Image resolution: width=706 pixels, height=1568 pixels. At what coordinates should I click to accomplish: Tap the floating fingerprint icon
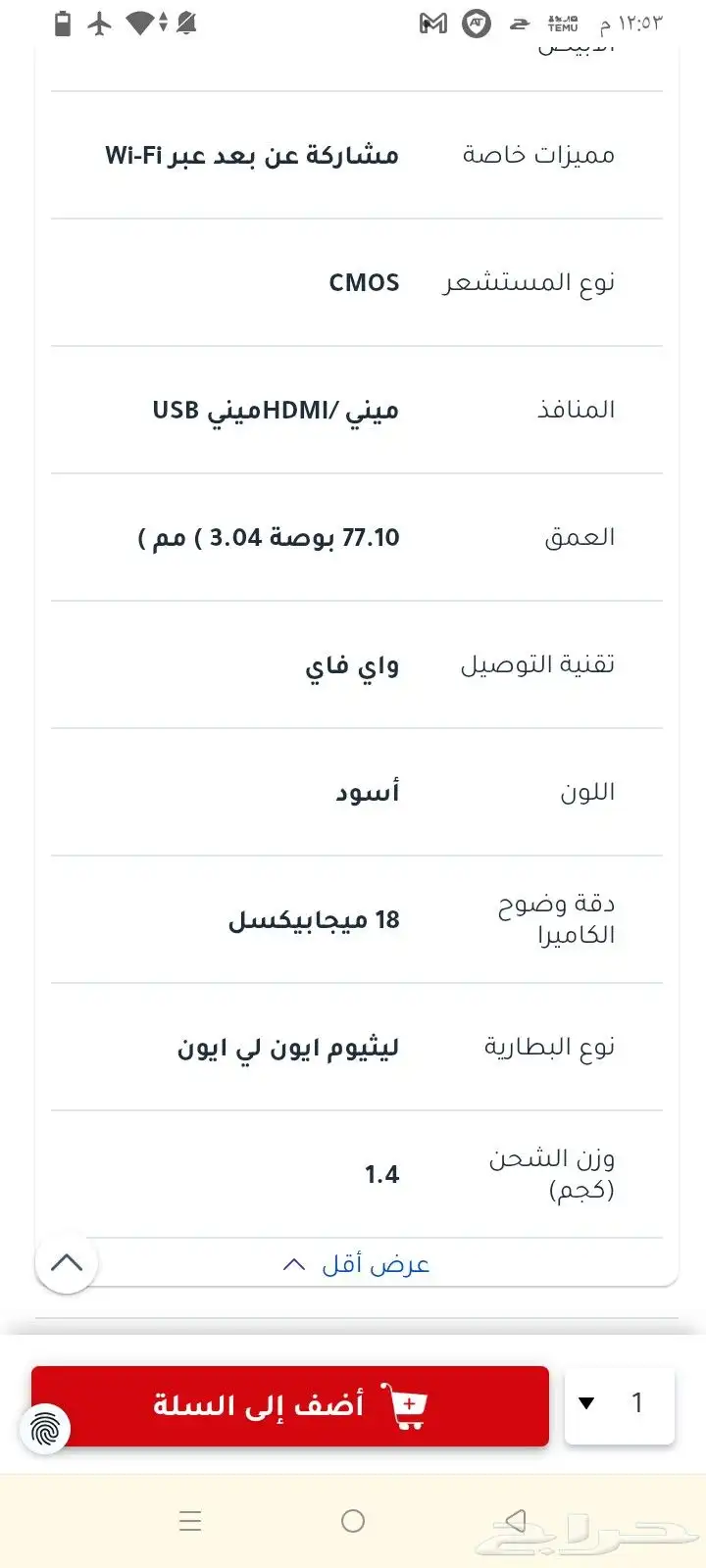(x=45, y=1429)
